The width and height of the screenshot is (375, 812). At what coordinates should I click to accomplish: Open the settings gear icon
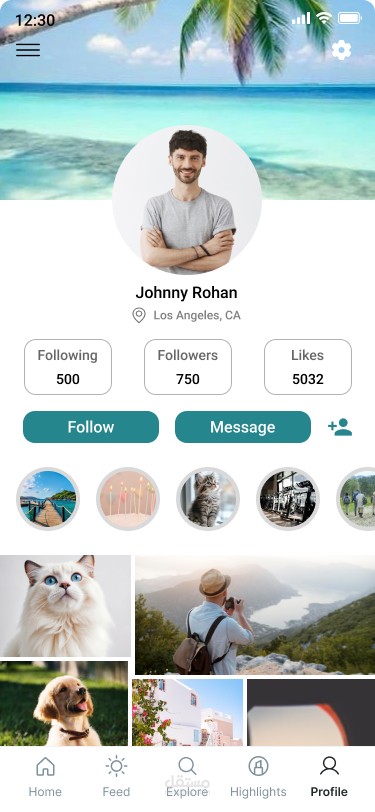tap(341, 50)
